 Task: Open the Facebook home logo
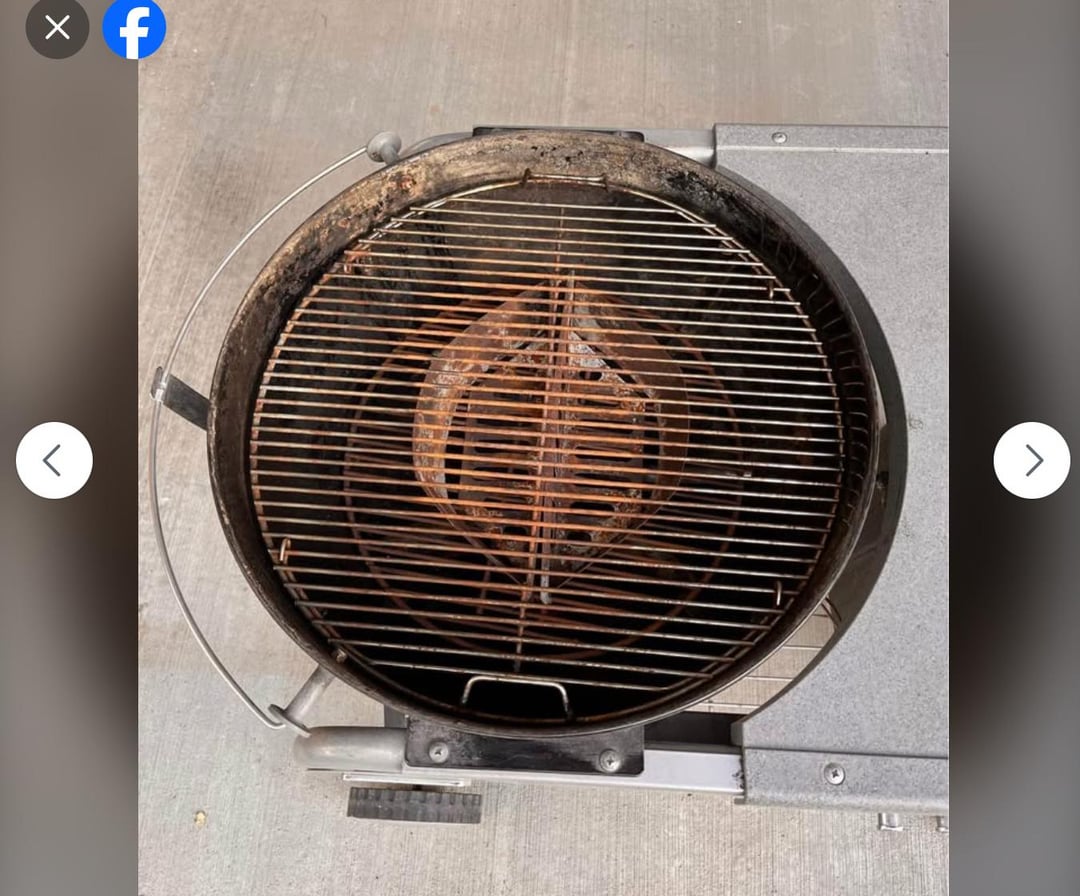tap(134, 28)
